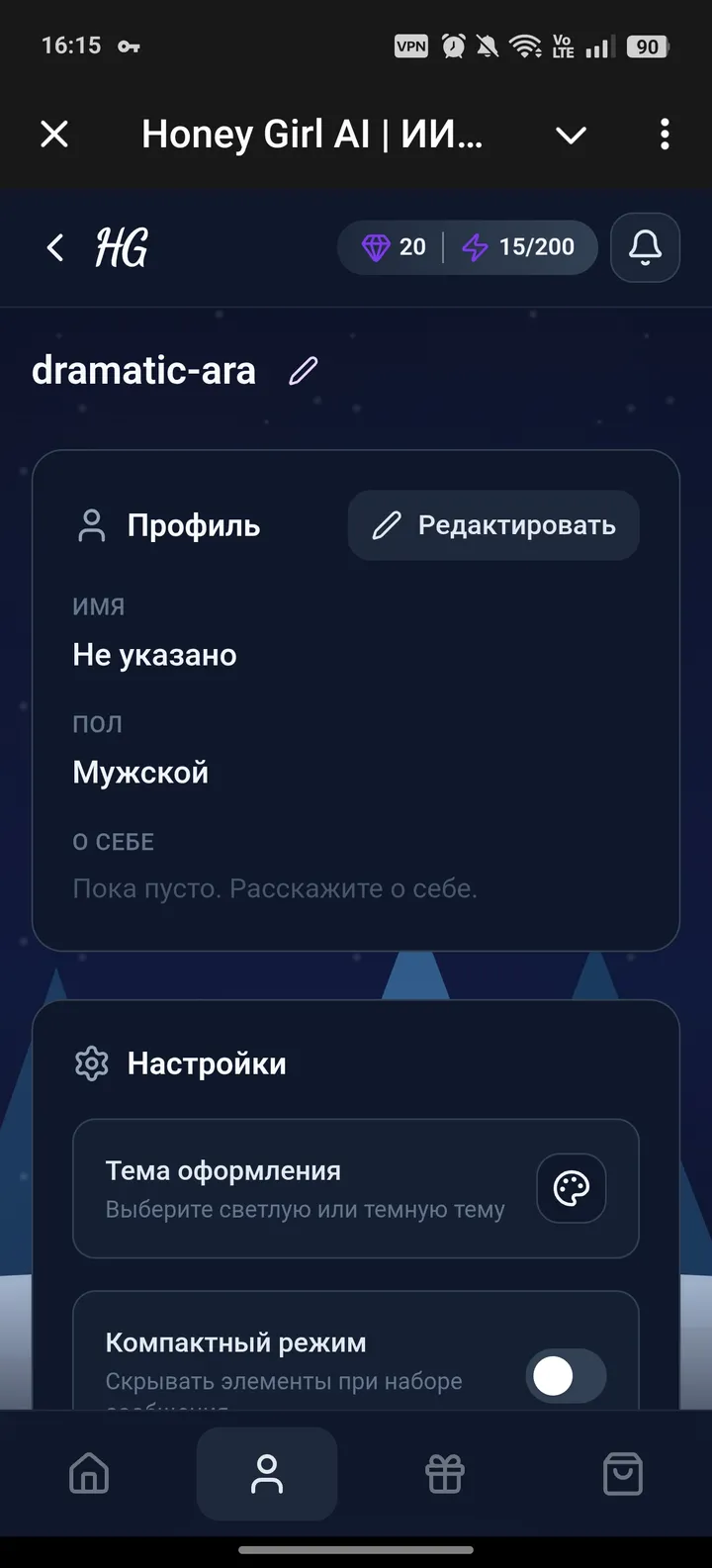Click the О себе empty description field
This screenshot has width=712, height=1568.
(274, 887)
